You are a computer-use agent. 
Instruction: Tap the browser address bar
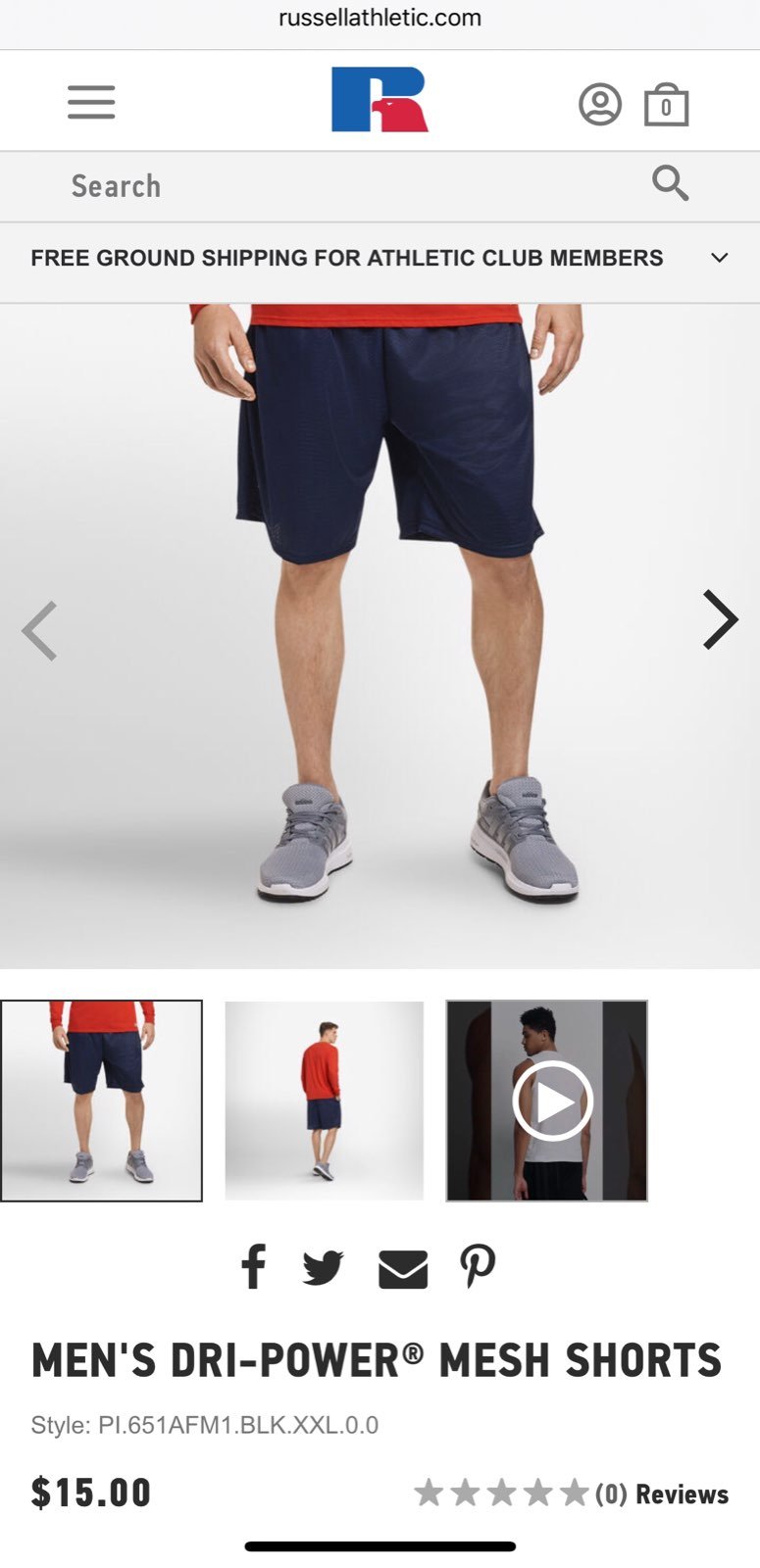[x=380, y=18]
